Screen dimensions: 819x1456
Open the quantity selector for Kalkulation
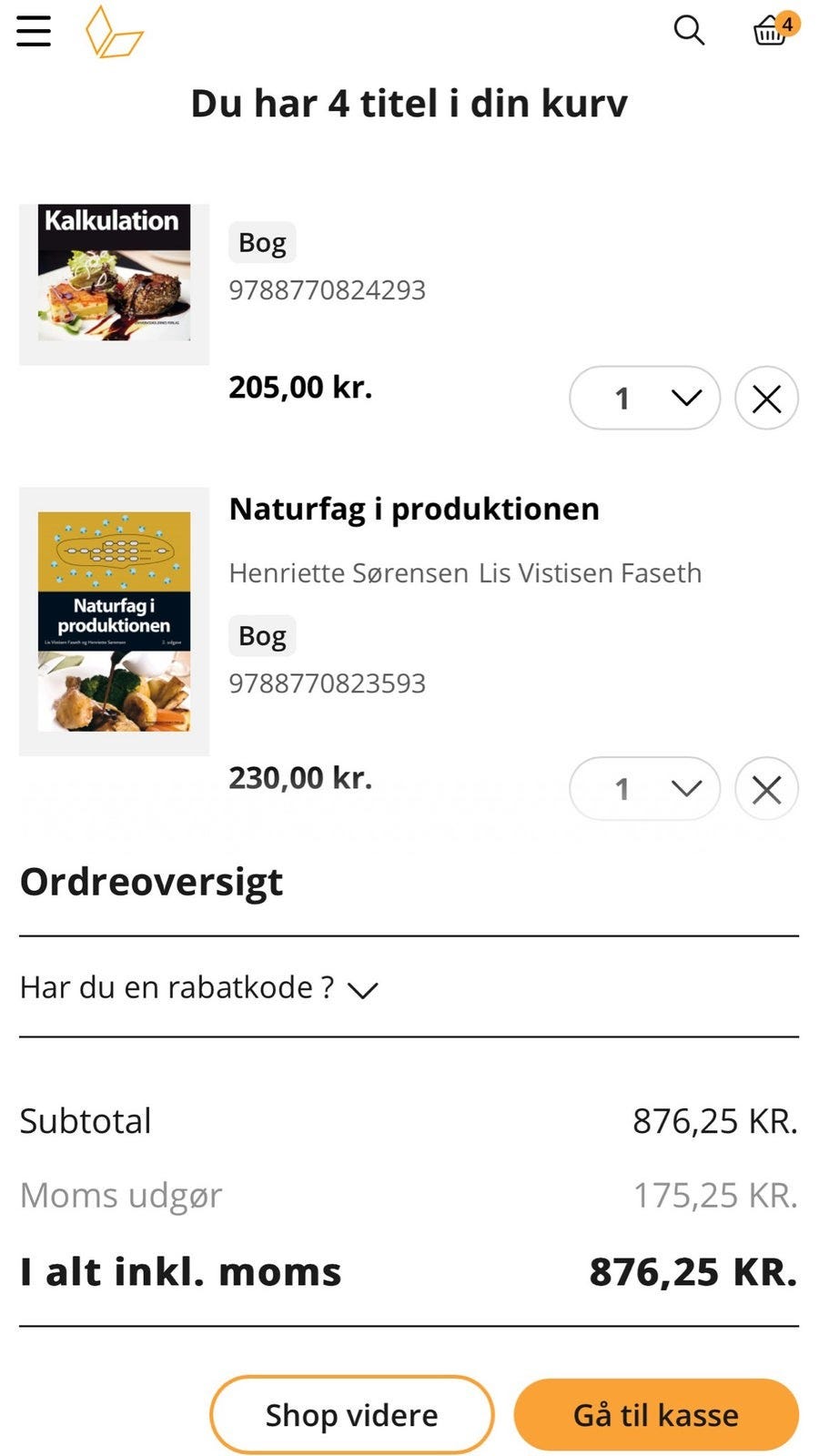[644, 398]
